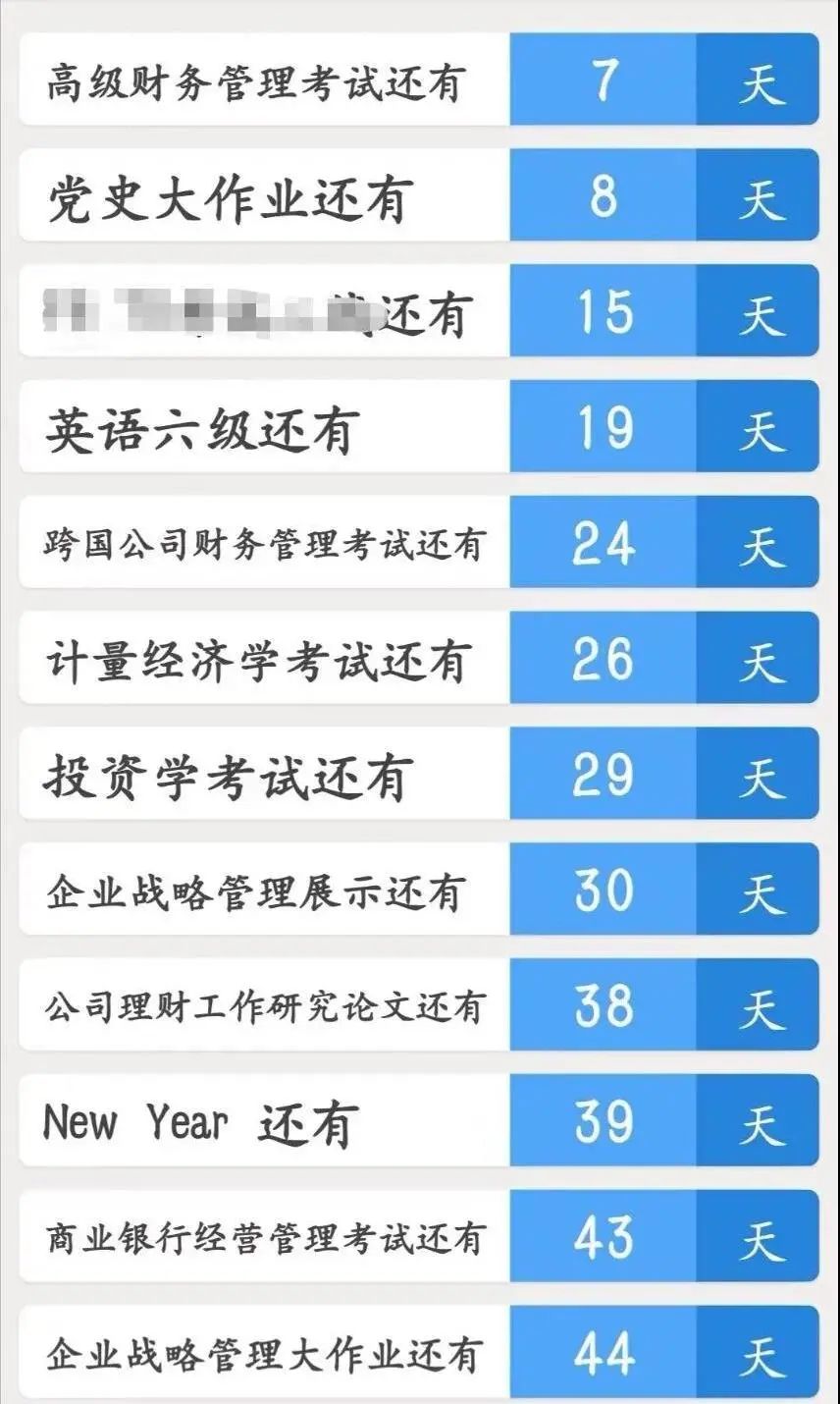Click the number 39 day counter badge

coord(603,1119)
